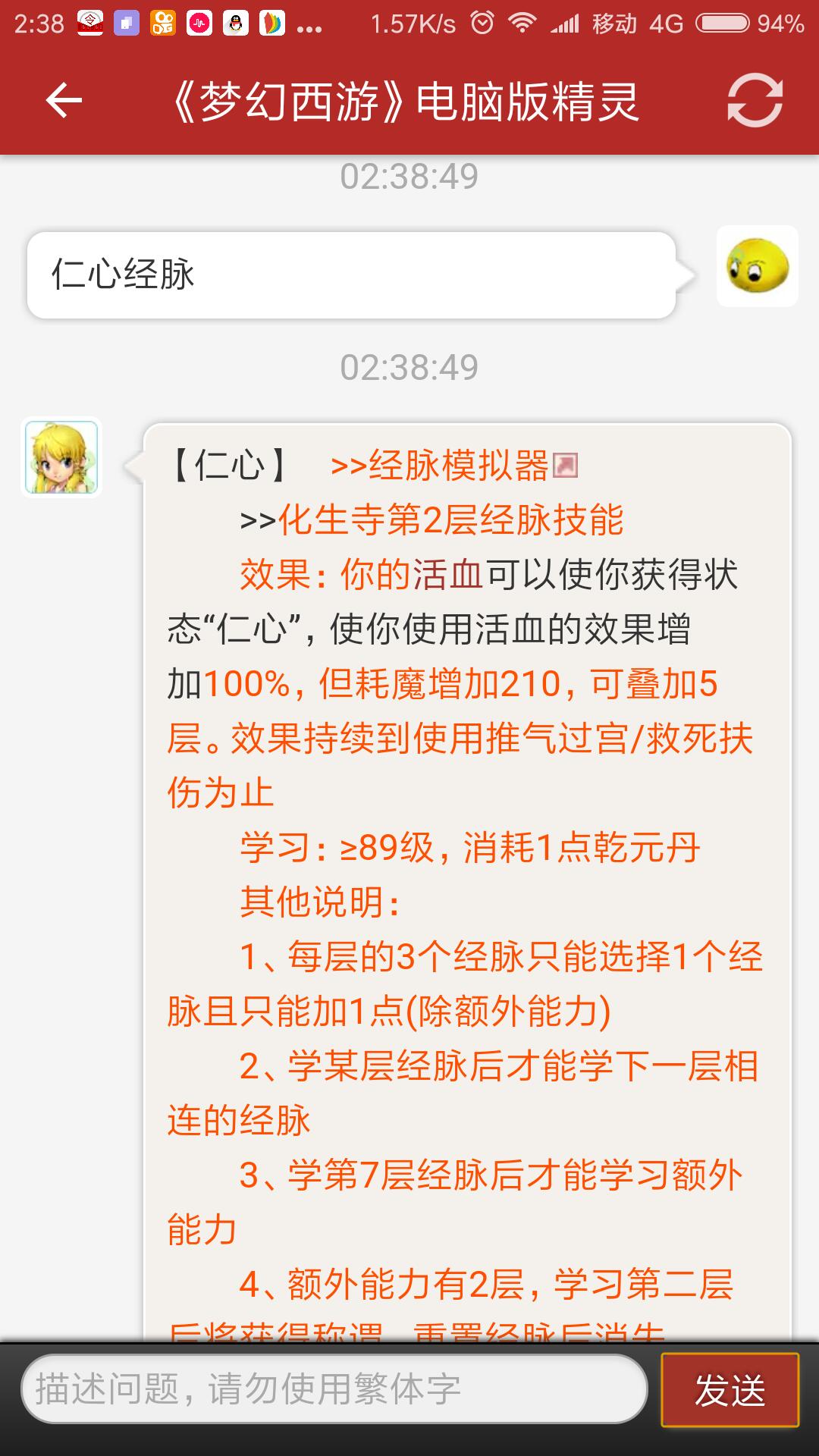The image size is (819, 1456).
Task: Tap the 发送 send button
Action: (x=730, y=1390)
